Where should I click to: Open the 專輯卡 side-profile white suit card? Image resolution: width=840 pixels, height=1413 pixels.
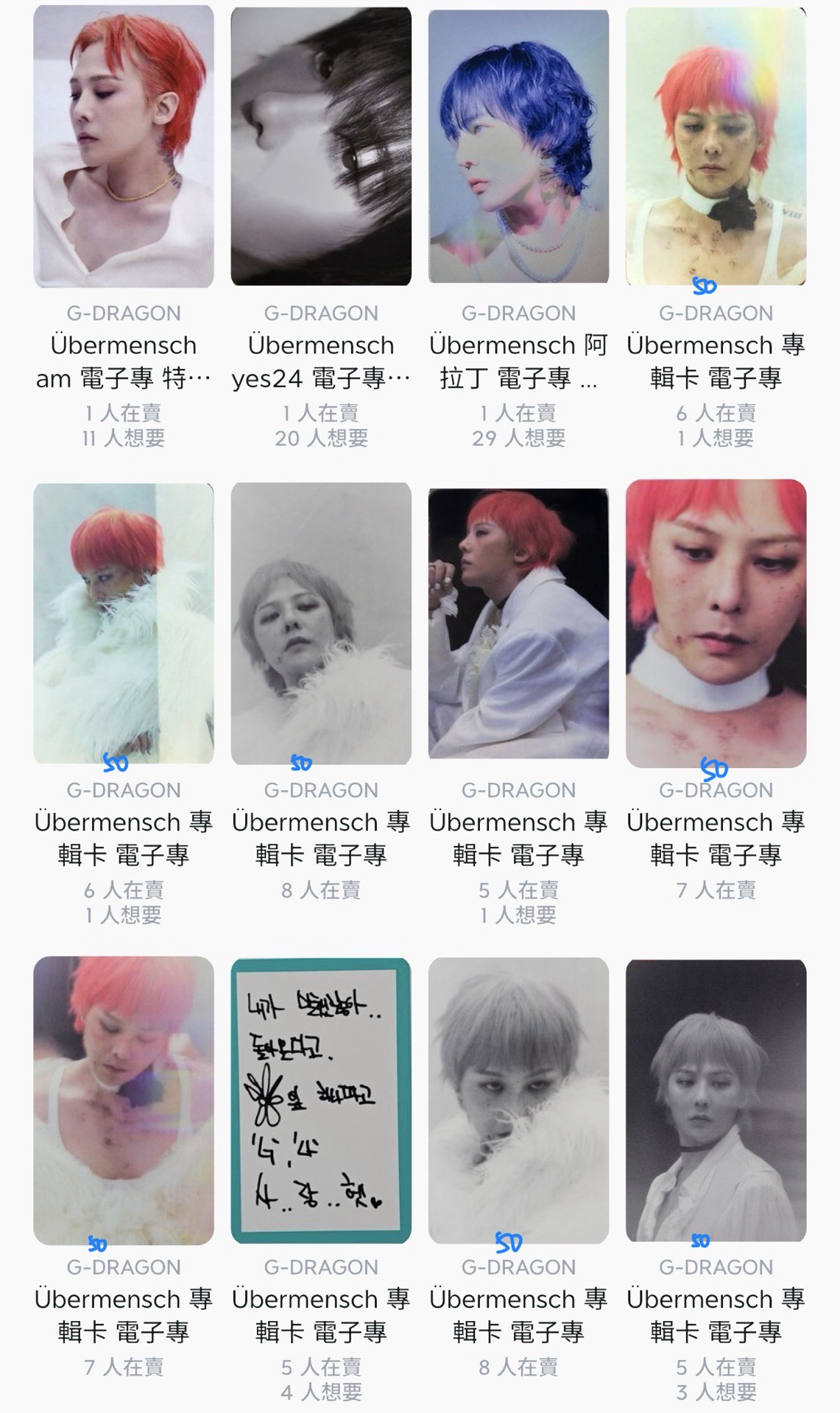(x=518, y=623)
